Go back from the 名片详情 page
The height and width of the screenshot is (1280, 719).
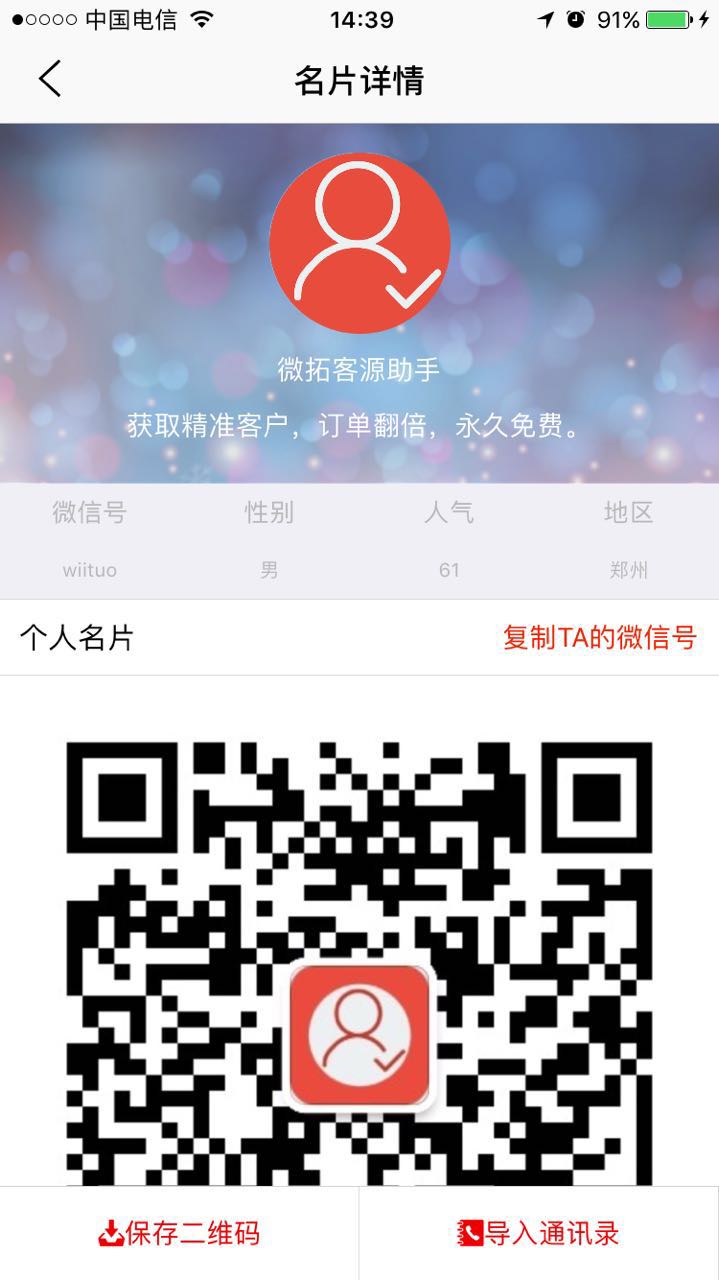coord(50,79)
